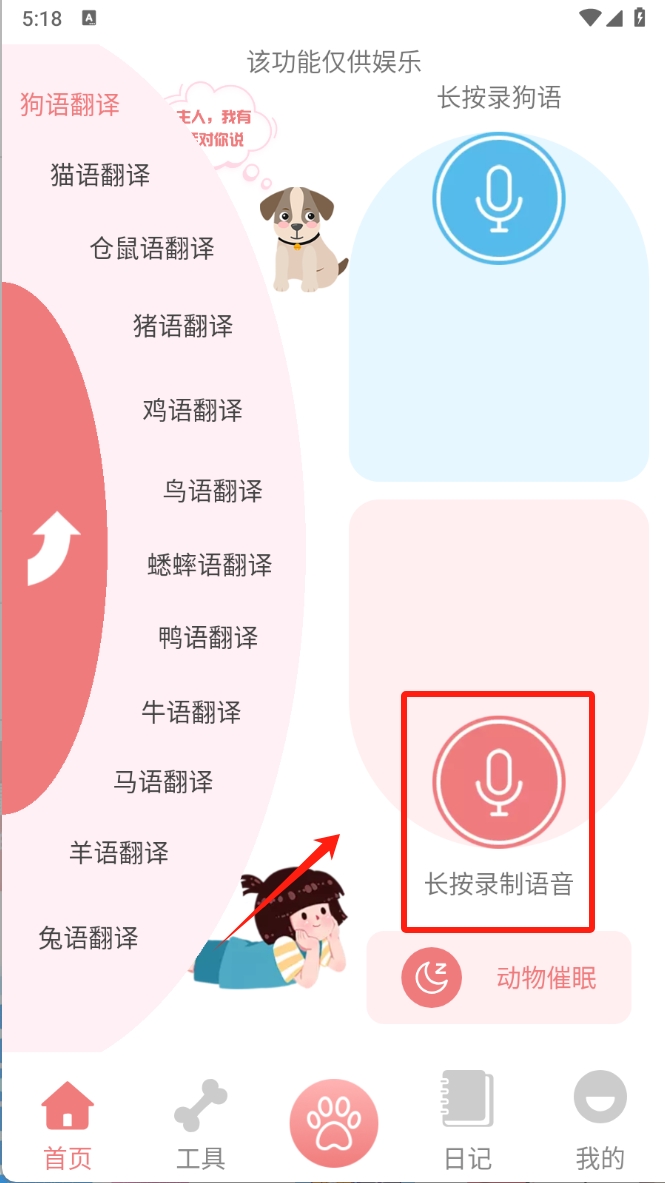The height and width of the screenshot is (1183, 665).
Task: Pick 蟋蟀语翻译 option
Action: [210, 565]
